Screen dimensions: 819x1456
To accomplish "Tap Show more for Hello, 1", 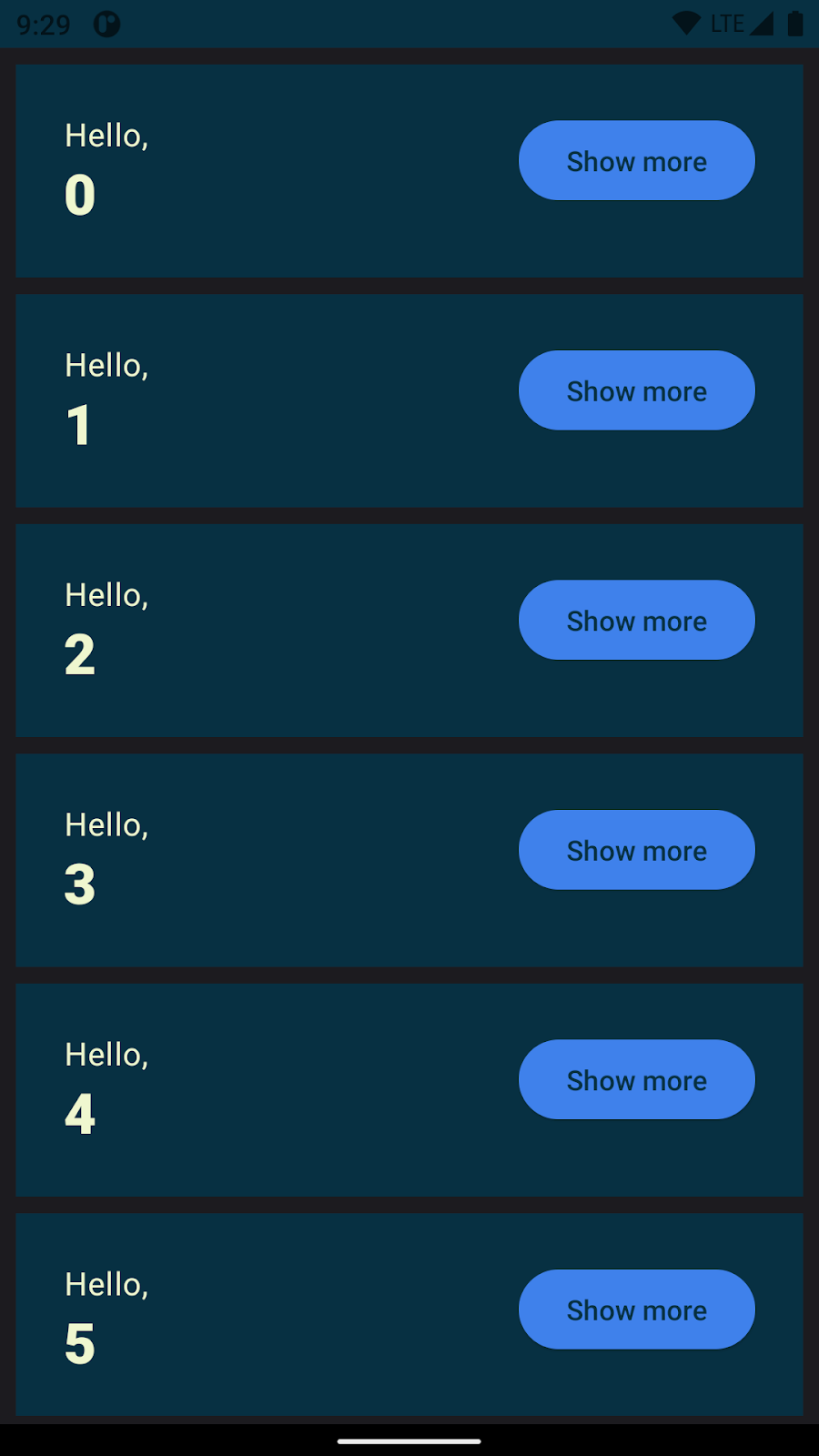I will 636,389.
